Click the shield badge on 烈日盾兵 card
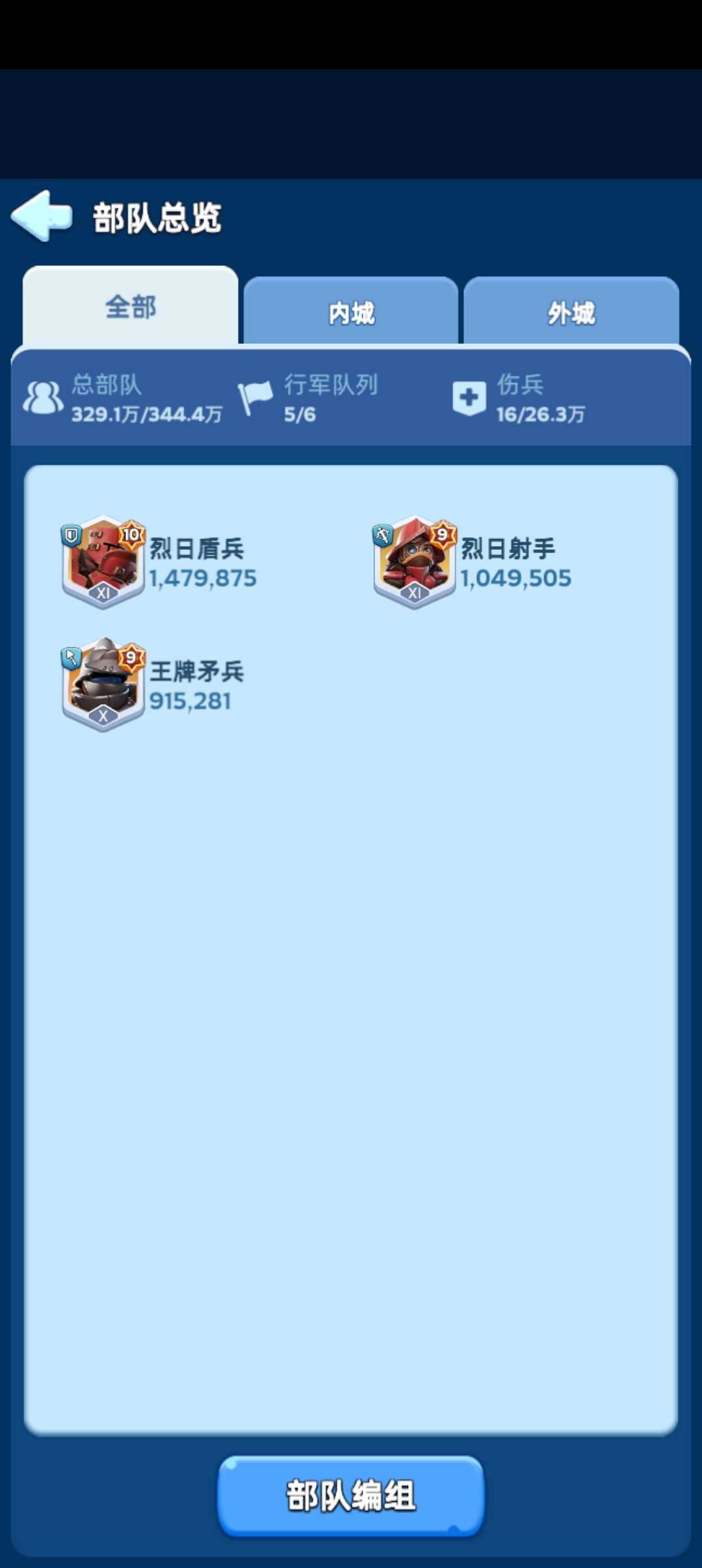The width and height of the screenshot is (702, 1568). click(x=71, y=535)
